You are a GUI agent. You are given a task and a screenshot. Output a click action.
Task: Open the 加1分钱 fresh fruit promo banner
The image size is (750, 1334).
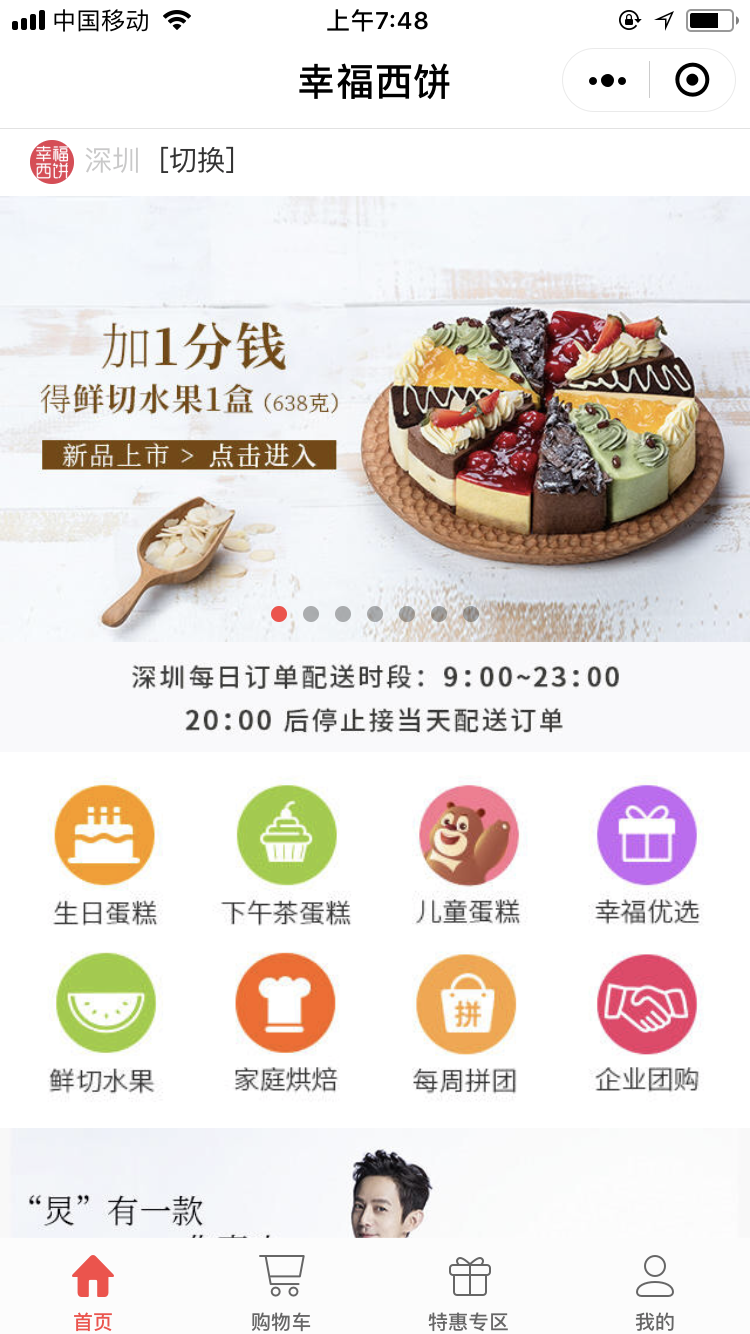pyautogui.click(x=374, y=418)
